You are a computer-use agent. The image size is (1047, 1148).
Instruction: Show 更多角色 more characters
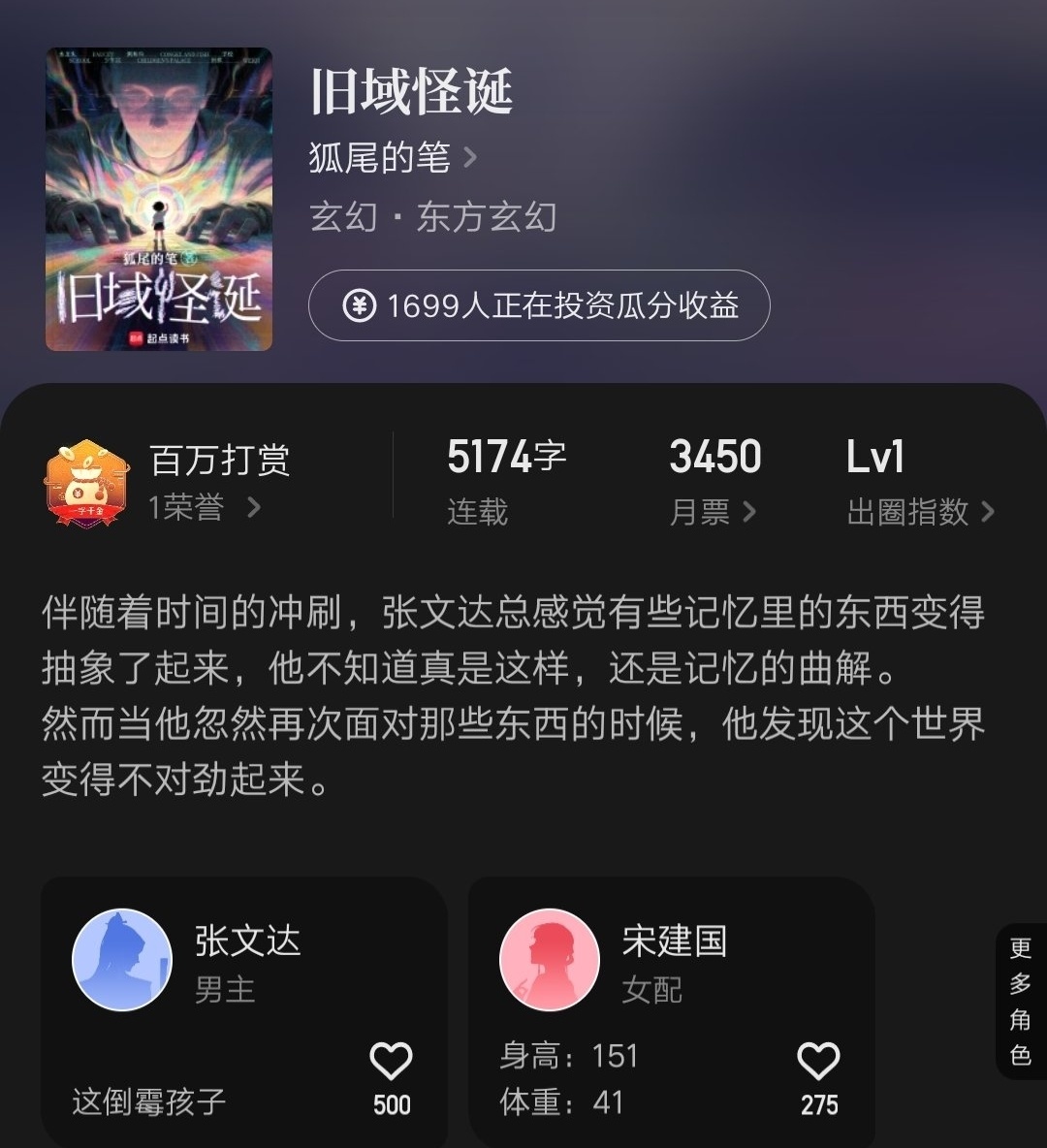tap(1020, 1002)
